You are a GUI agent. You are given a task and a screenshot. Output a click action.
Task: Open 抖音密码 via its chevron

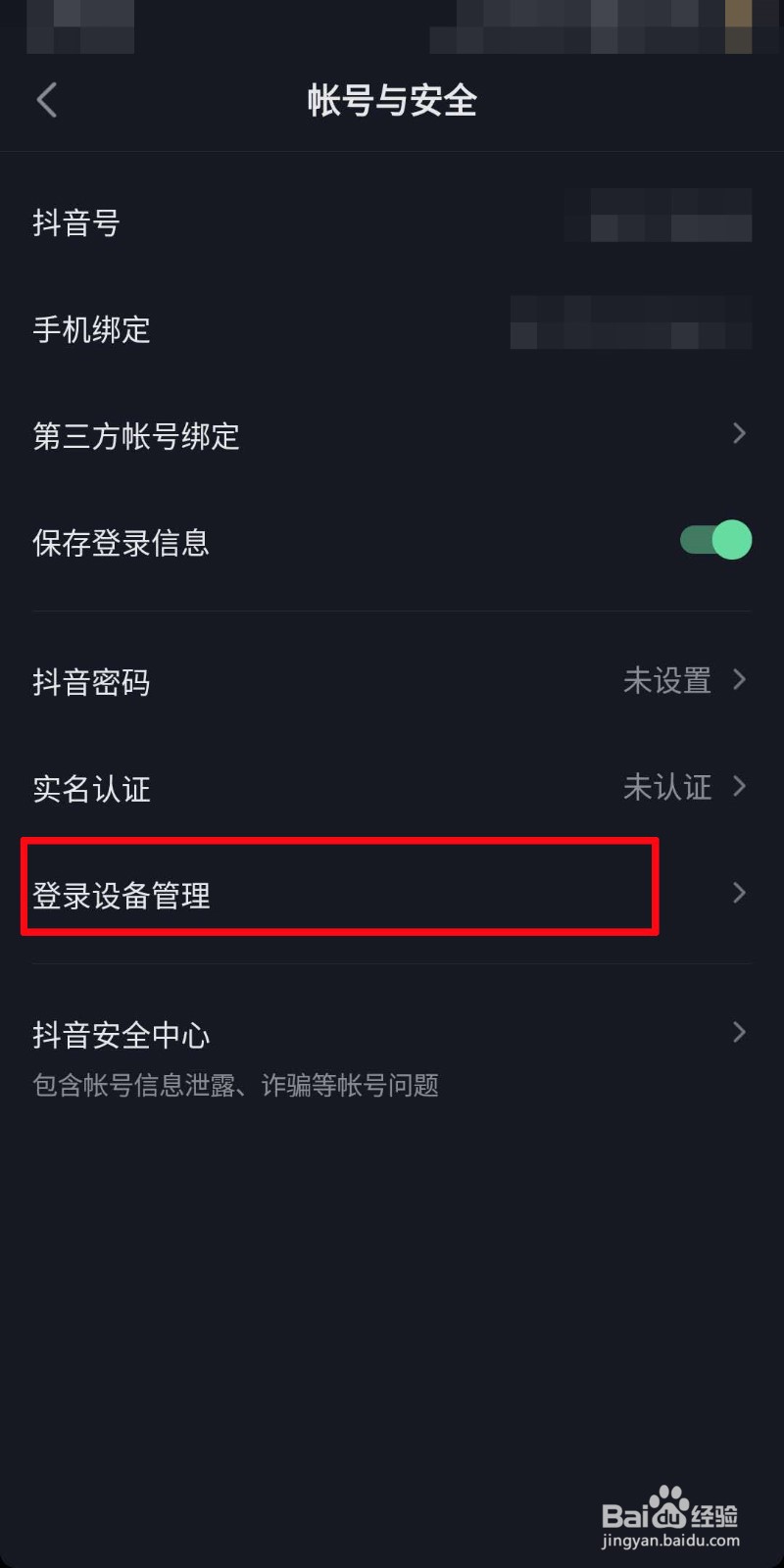tap(738, 680)
